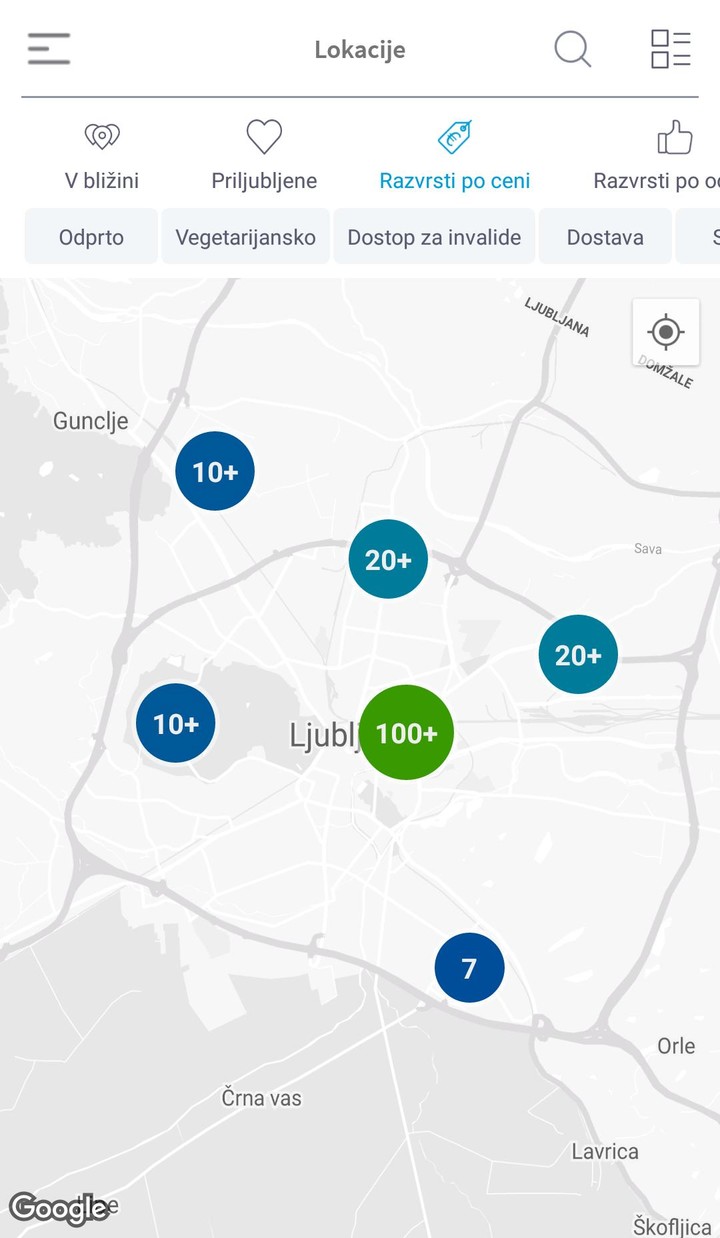Screen dimensions: 720x1238
Task: Apply the Vegetarijansko filter
Action: [245, 237]
